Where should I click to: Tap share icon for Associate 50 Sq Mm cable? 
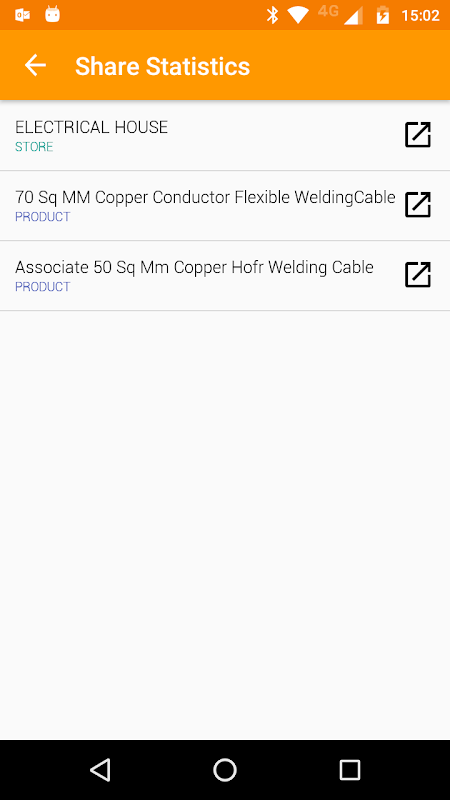coord(418,274)
